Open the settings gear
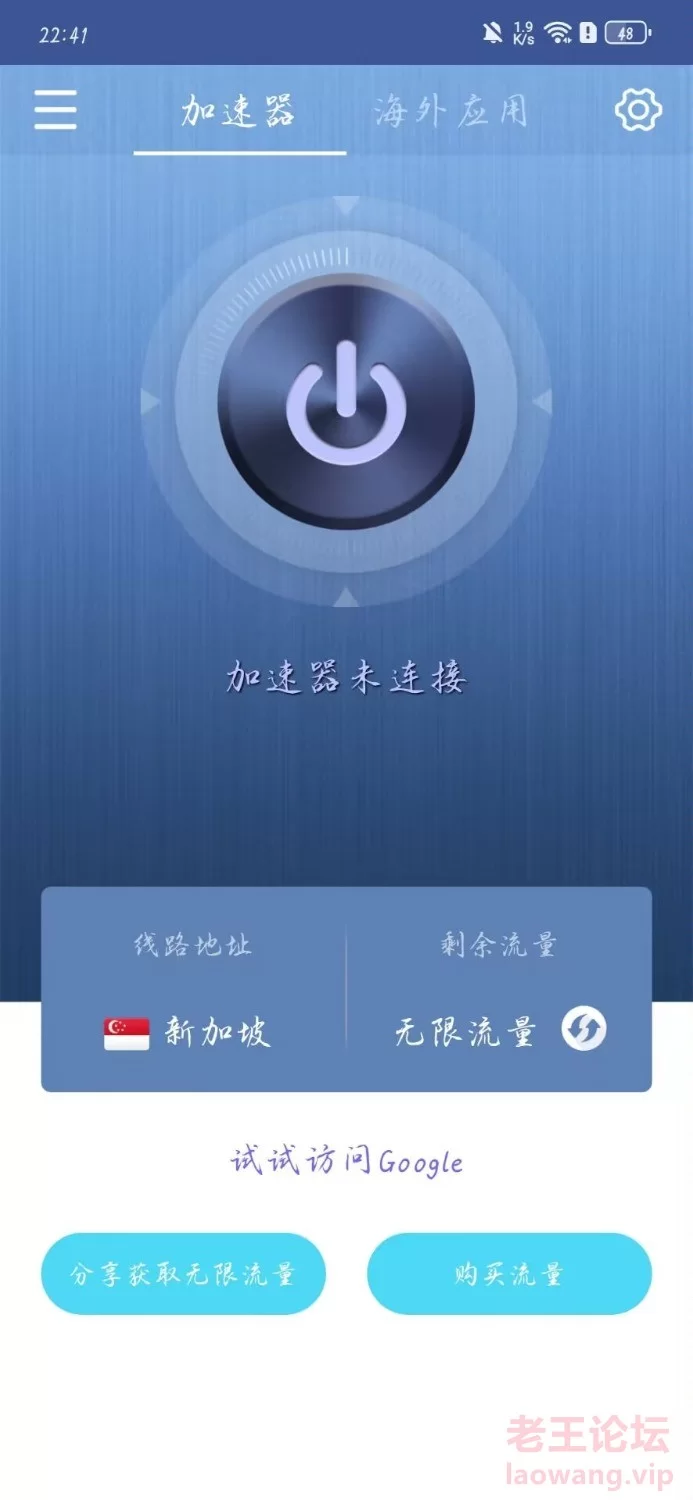The width and height of the screenshot is (693, 1500). pos(638,110)
